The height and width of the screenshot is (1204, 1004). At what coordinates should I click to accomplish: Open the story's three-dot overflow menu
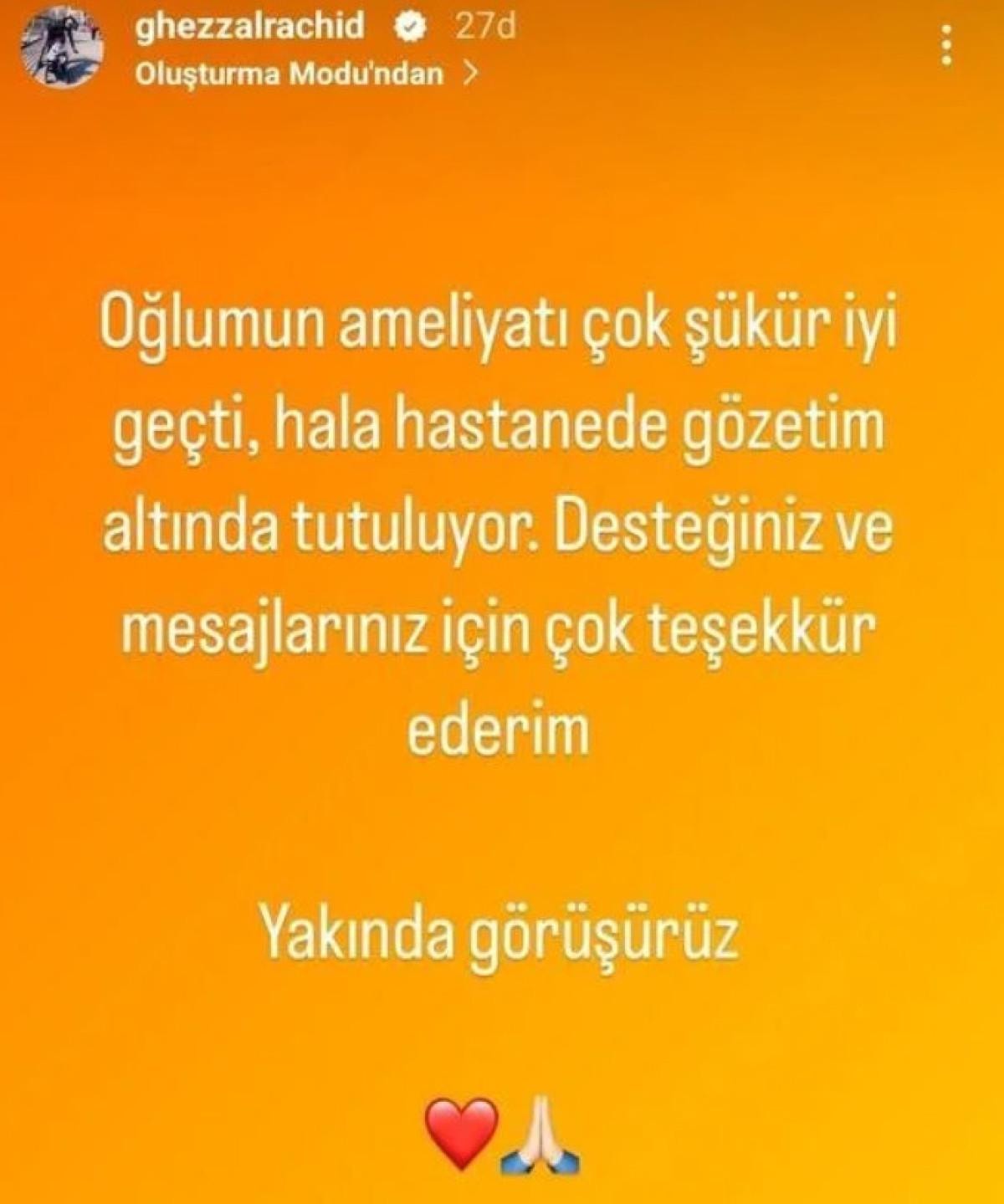(946, 45)
